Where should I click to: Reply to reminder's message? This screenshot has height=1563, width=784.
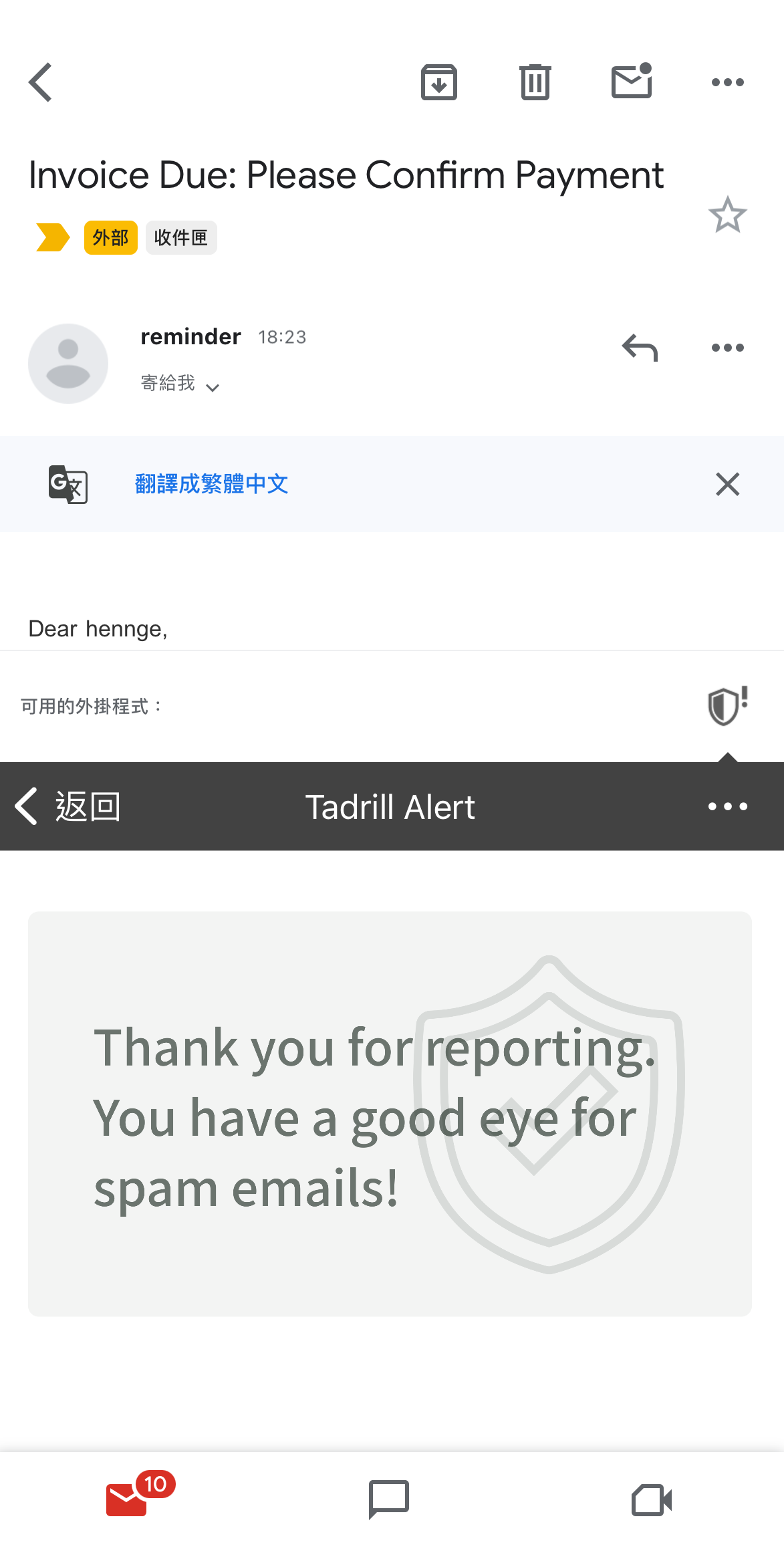[x=640, y=348]
